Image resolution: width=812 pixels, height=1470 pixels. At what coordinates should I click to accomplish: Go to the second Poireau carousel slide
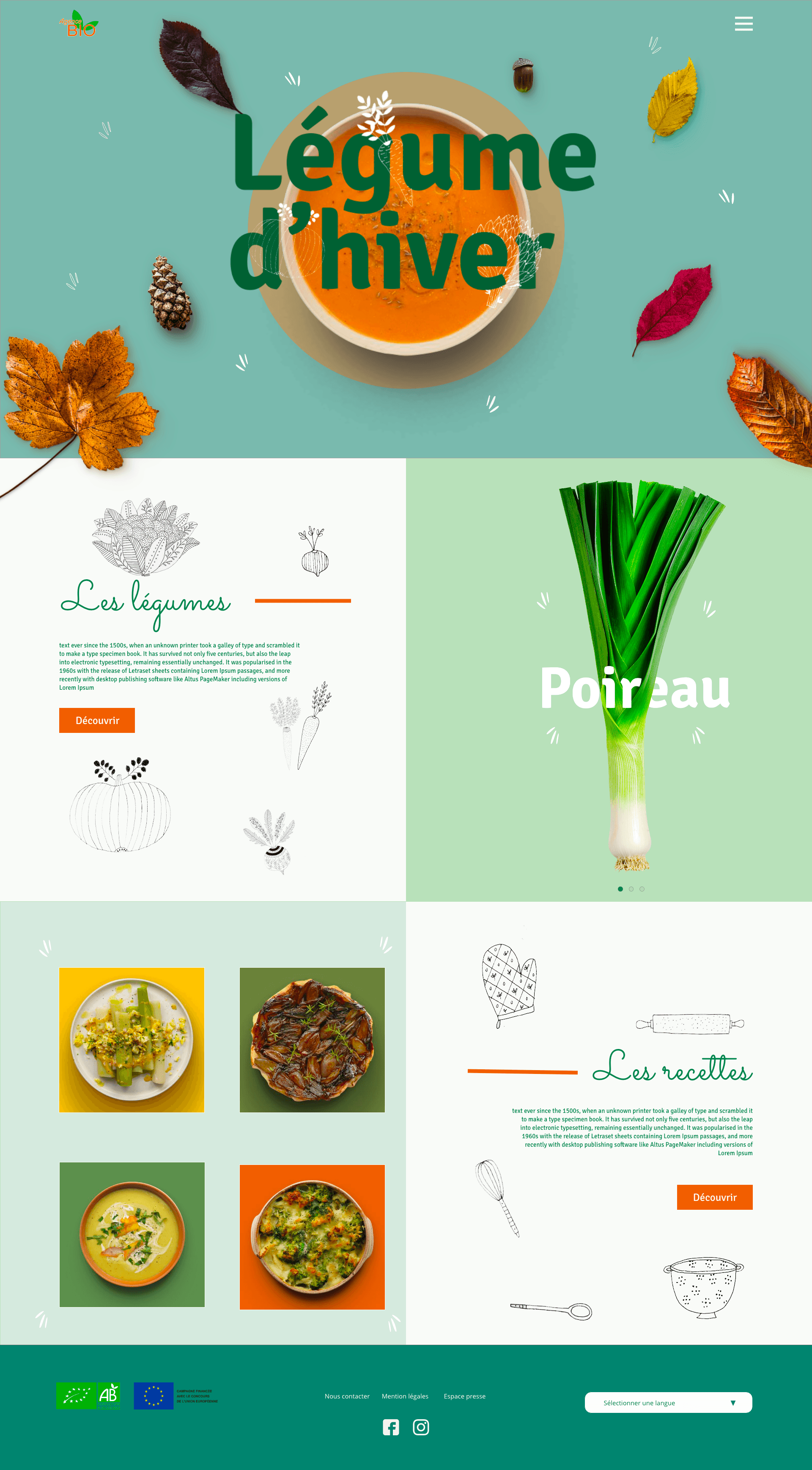(631, 889)
